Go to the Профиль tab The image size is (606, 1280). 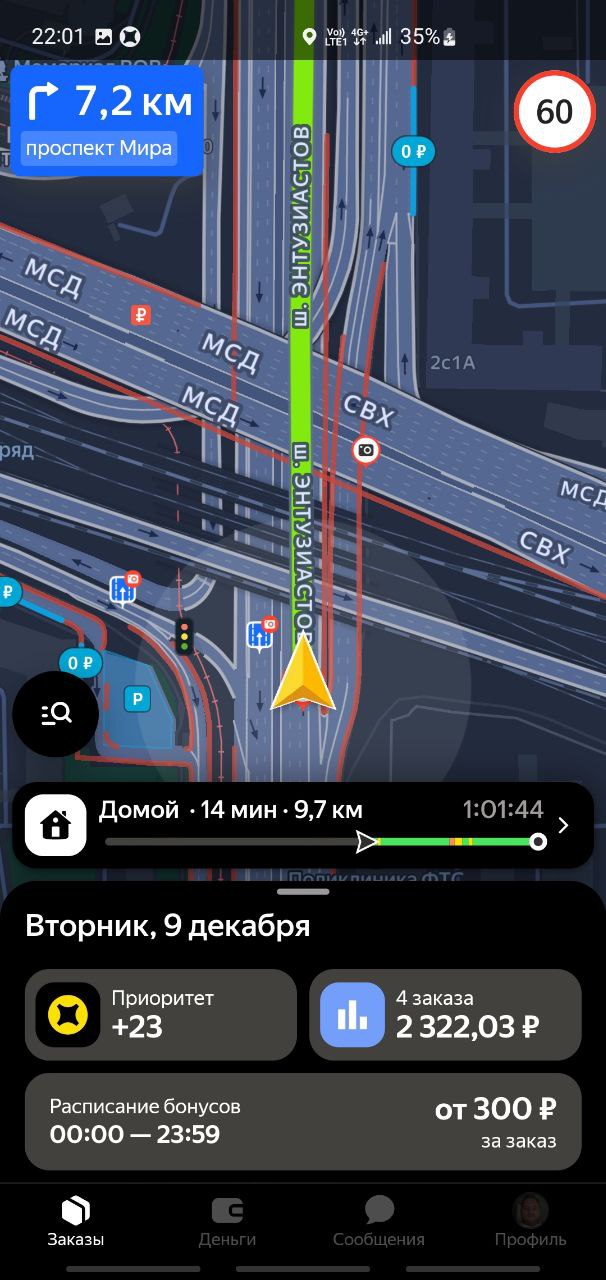[x=530, y=1222]
